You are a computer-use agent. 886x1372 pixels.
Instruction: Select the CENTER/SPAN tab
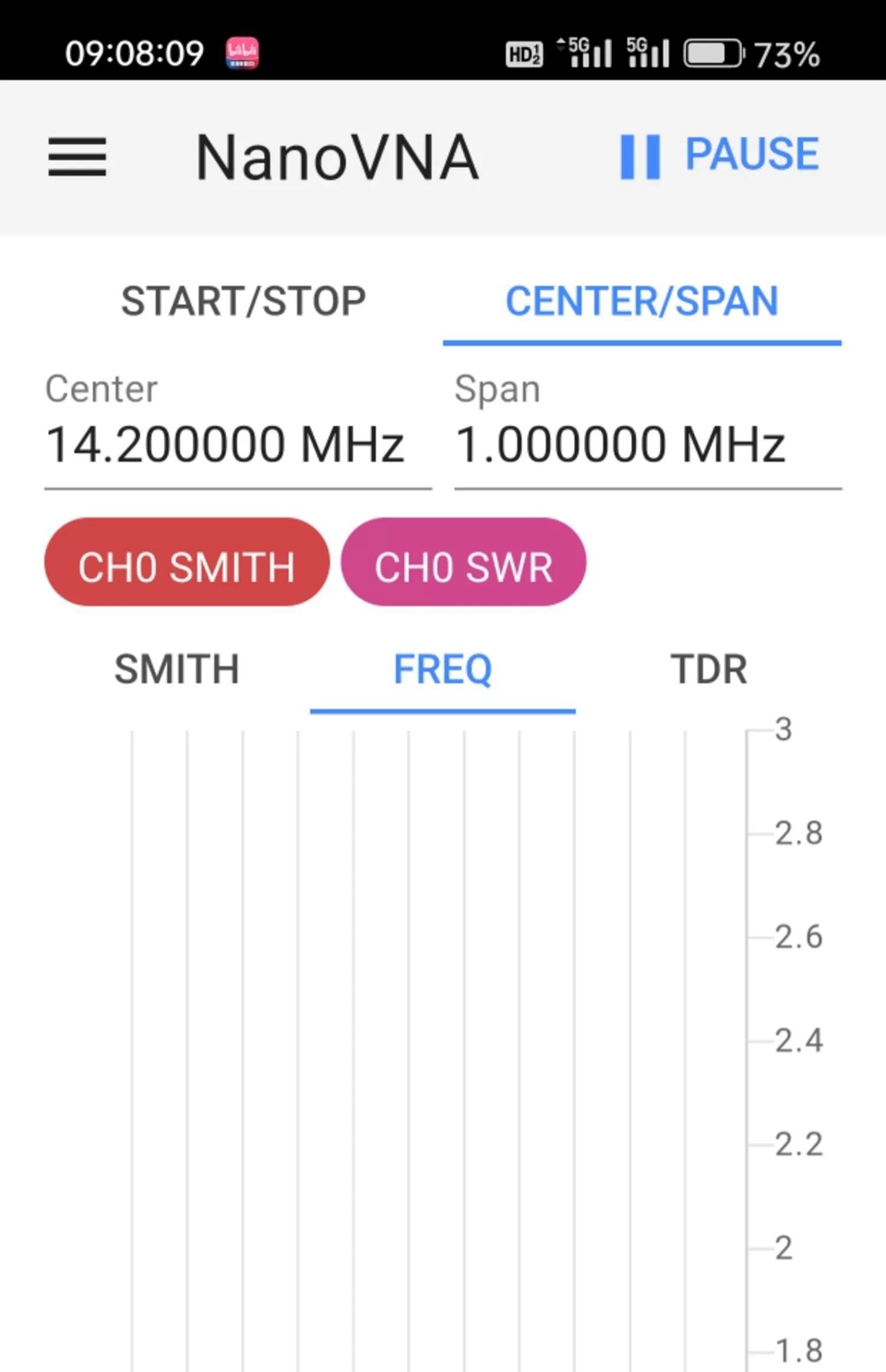[x=641, y=302]
